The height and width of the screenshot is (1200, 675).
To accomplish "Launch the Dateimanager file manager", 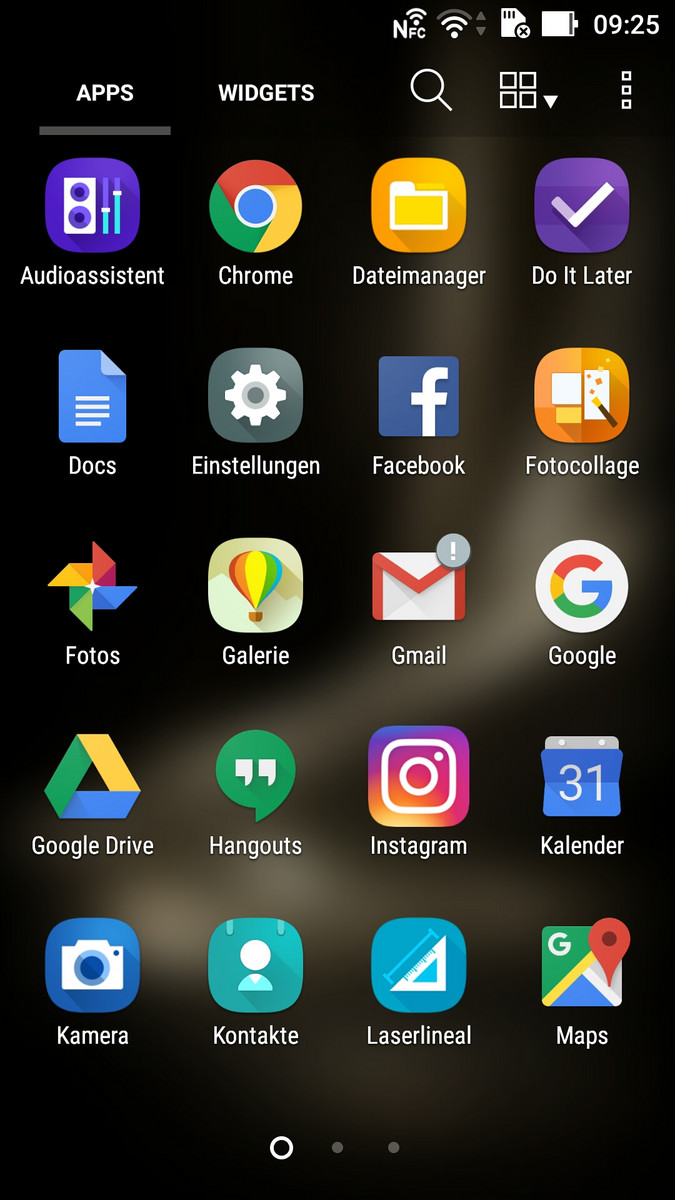I will coord(418,207).
